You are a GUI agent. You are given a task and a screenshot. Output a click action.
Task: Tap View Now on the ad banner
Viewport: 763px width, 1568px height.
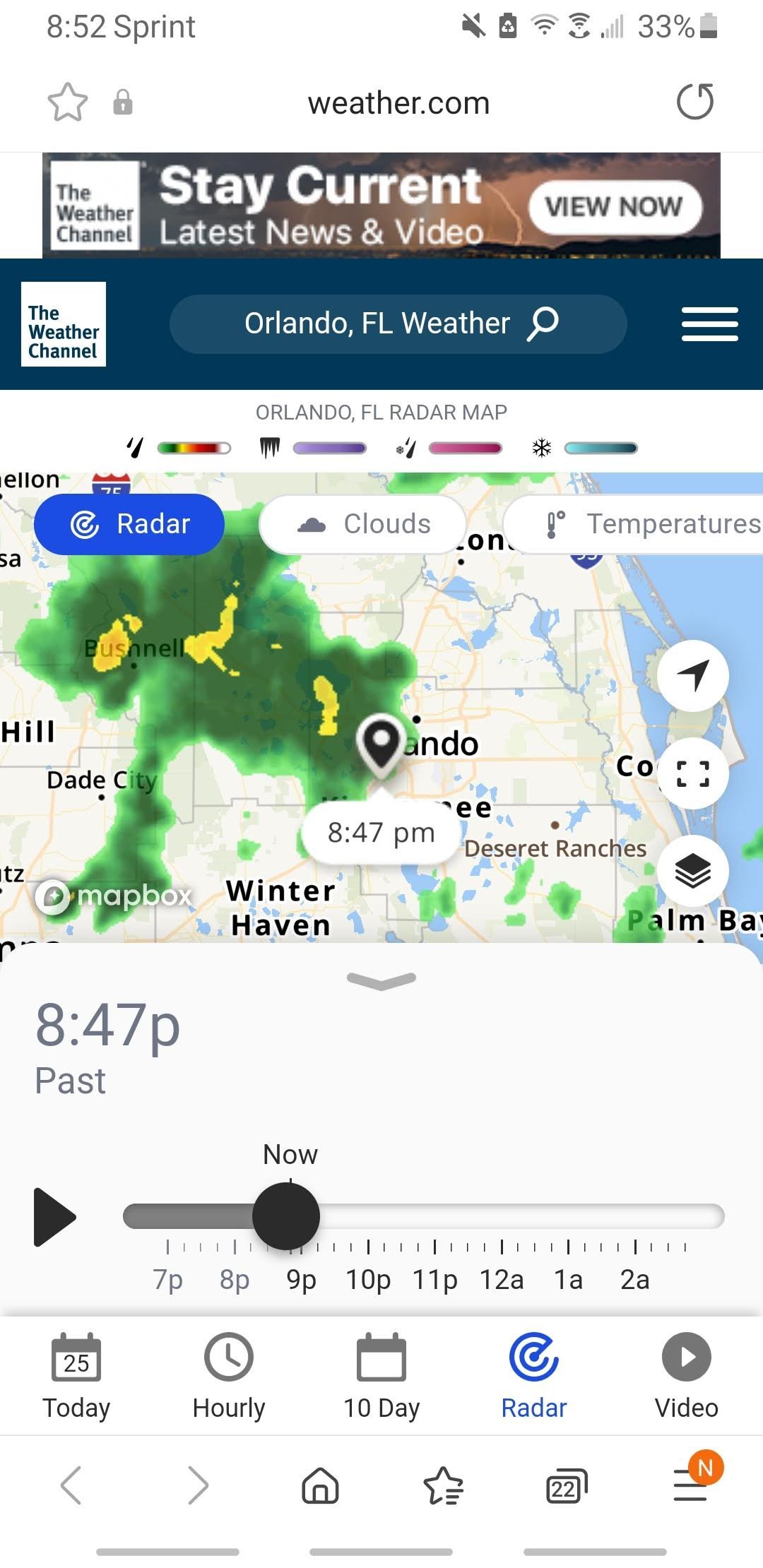click(615, 206)
